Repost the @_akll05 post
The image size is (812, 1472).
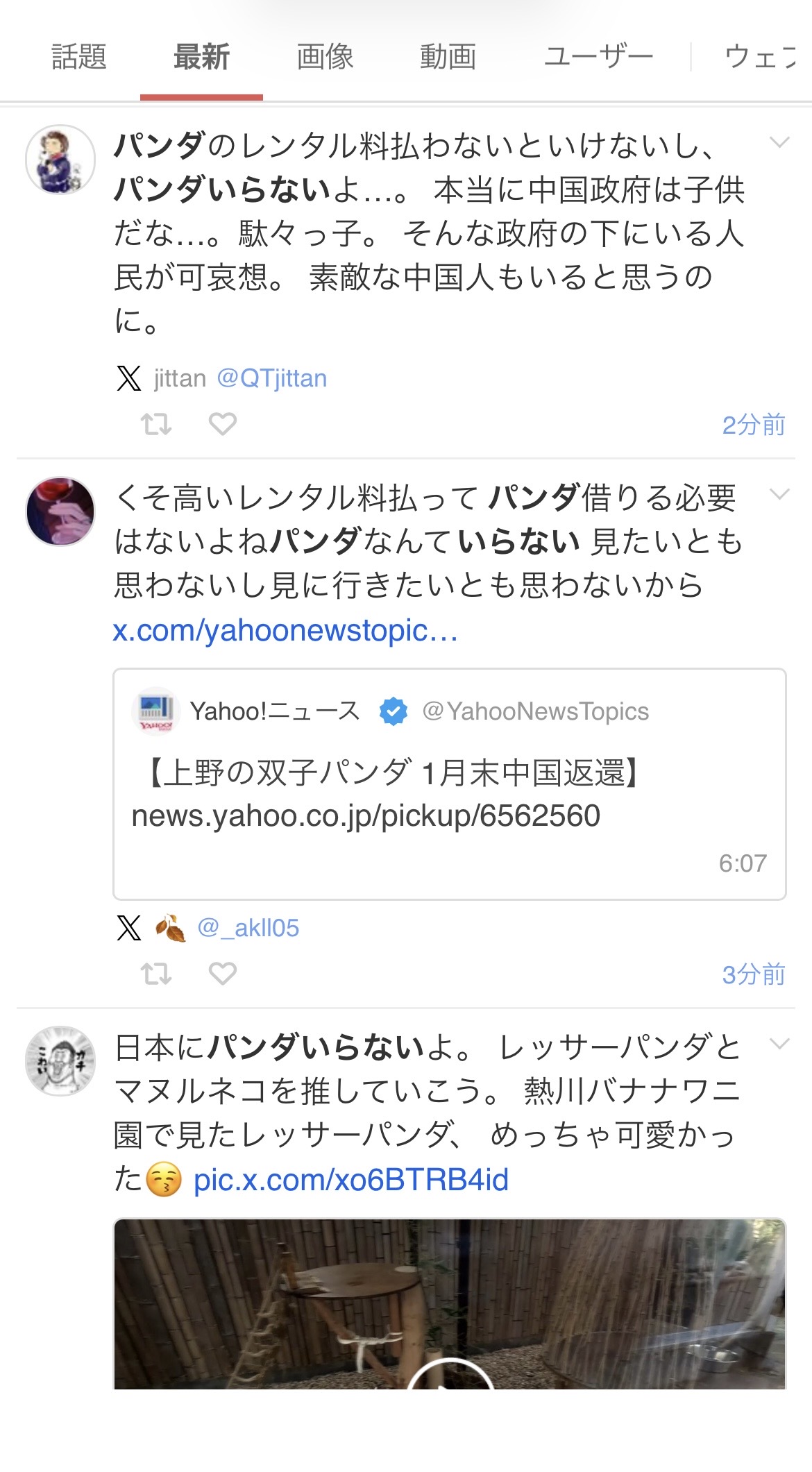(x=156, y=974)
